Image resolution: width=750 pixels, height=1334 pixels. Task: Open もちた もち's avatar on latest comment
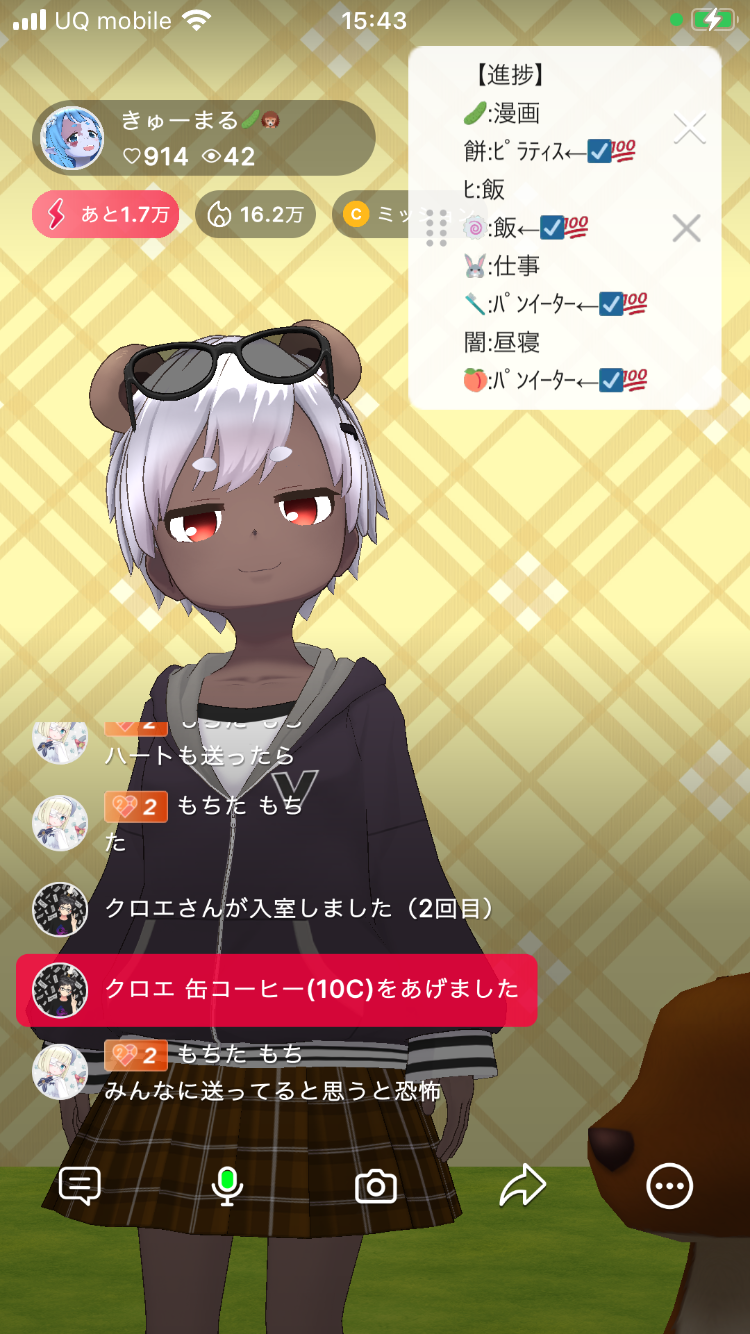tap(60, 1071)
